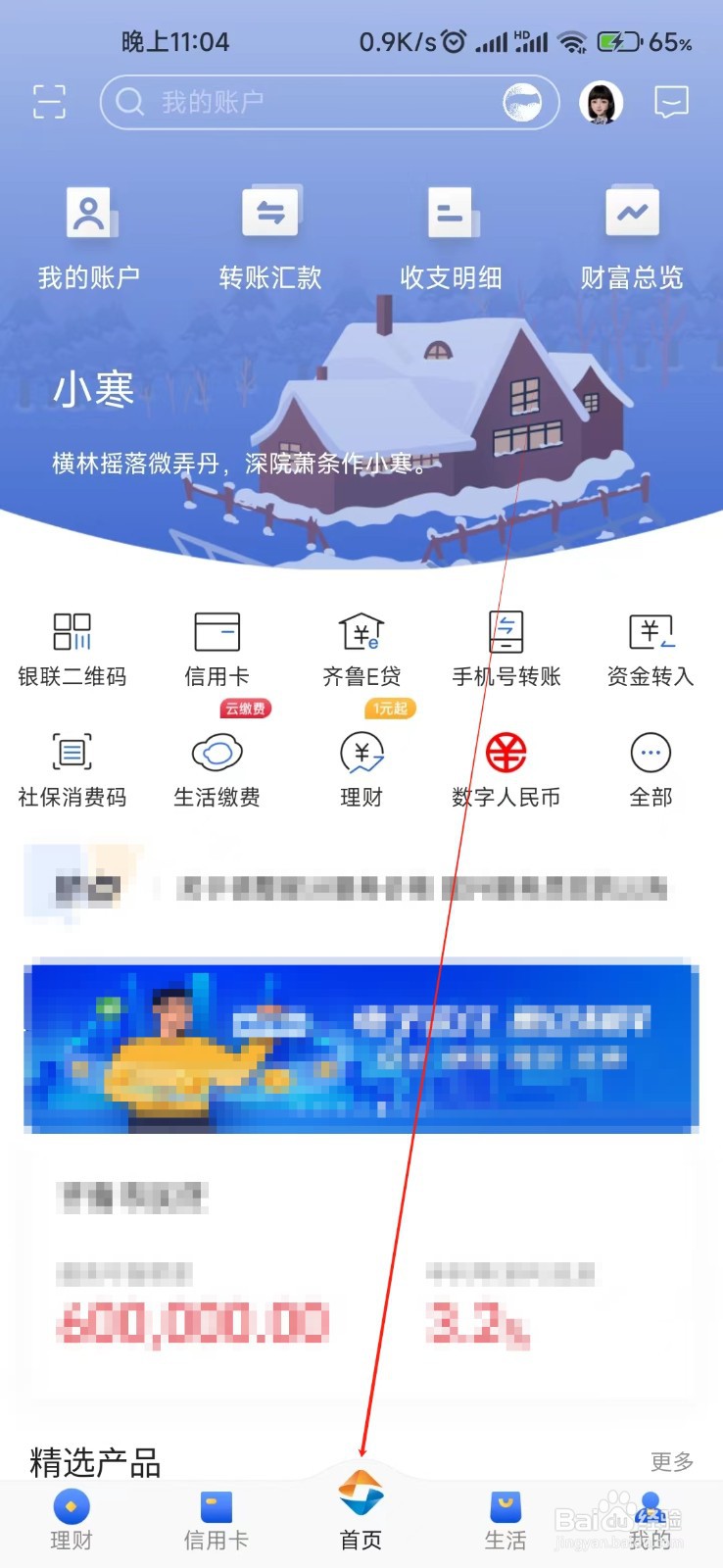723x1568 pixels.
Task: Open 财富总览 wealth overview
Action: point(632,235)
